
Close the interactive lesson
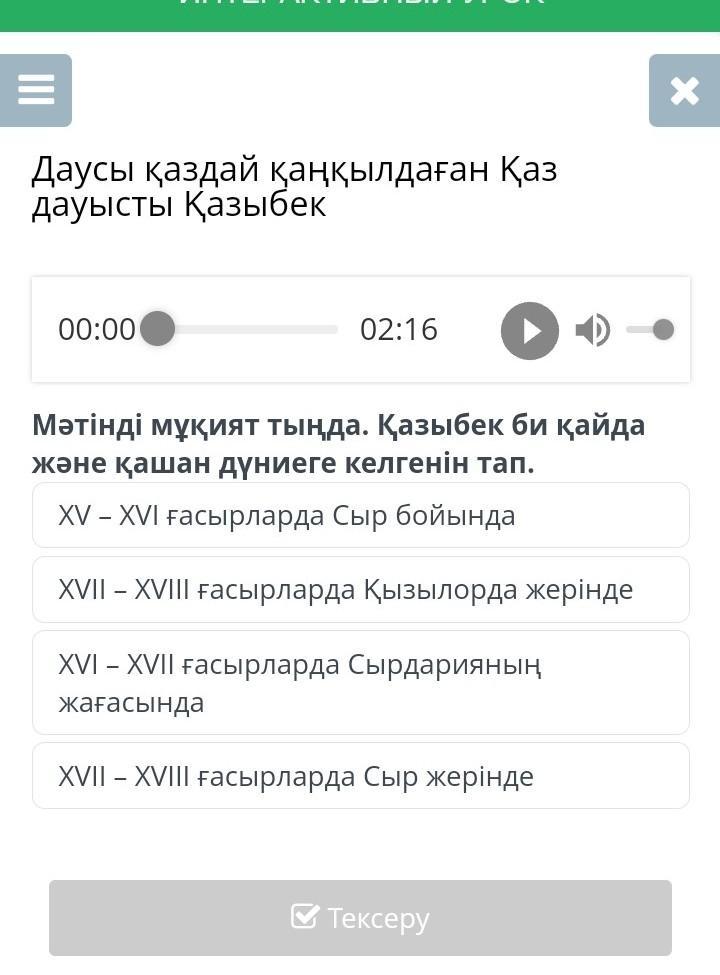(x=685, y=91)
